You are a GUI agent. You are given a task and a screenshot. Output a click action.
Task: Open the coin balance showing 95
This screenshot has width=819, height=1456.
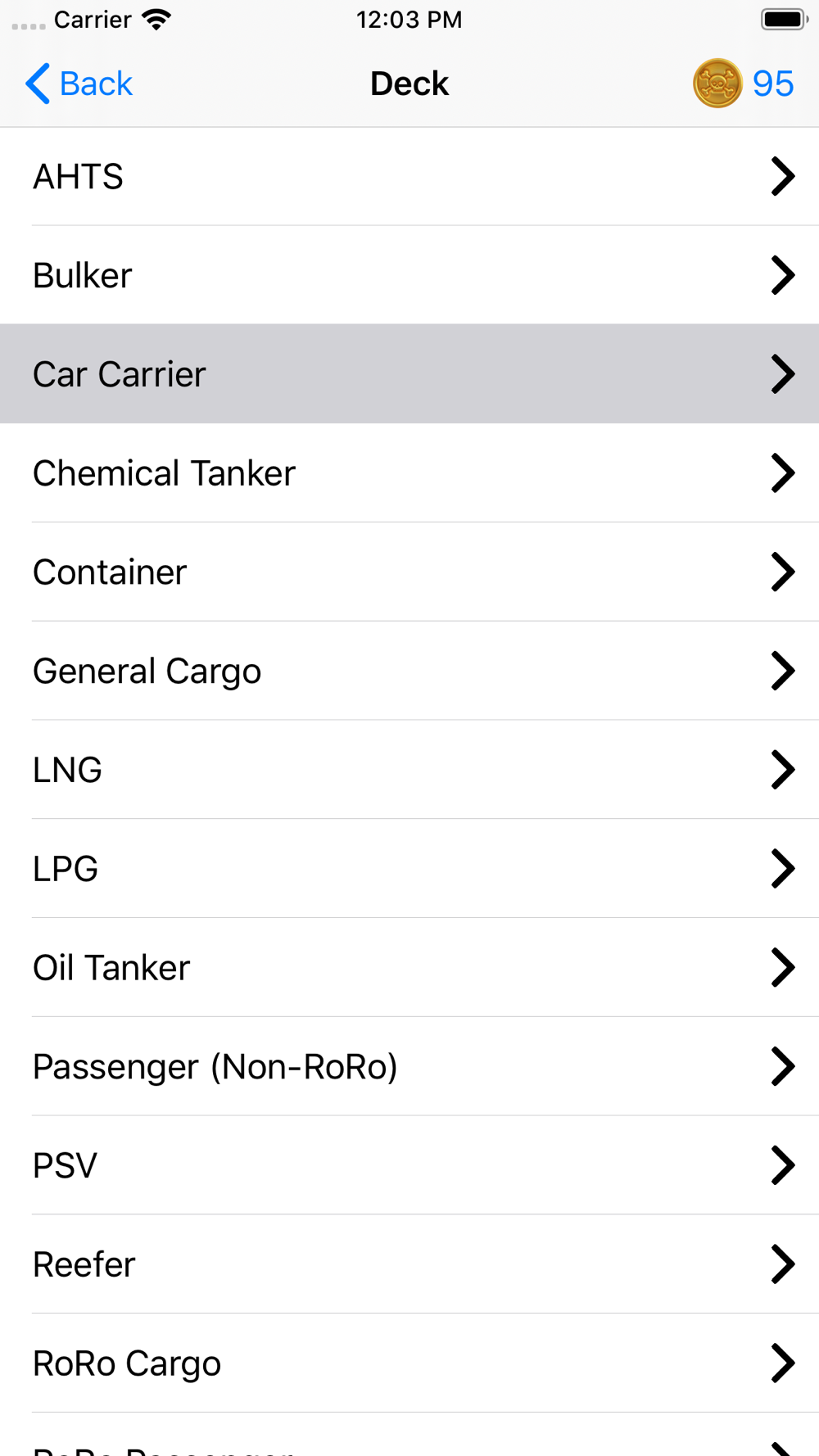click(744, 84)
